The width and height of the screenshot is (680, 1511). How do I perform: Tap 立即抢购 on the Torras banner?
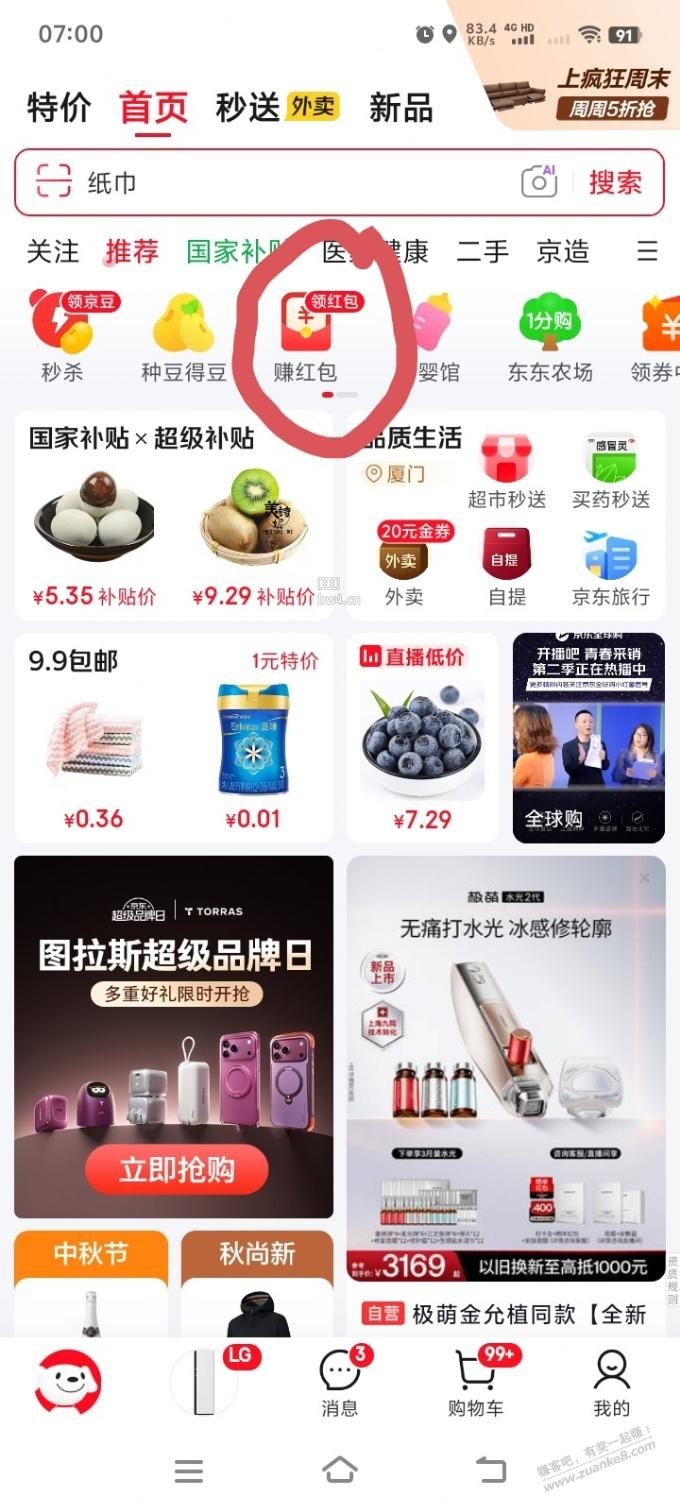tap(176, 1170)
